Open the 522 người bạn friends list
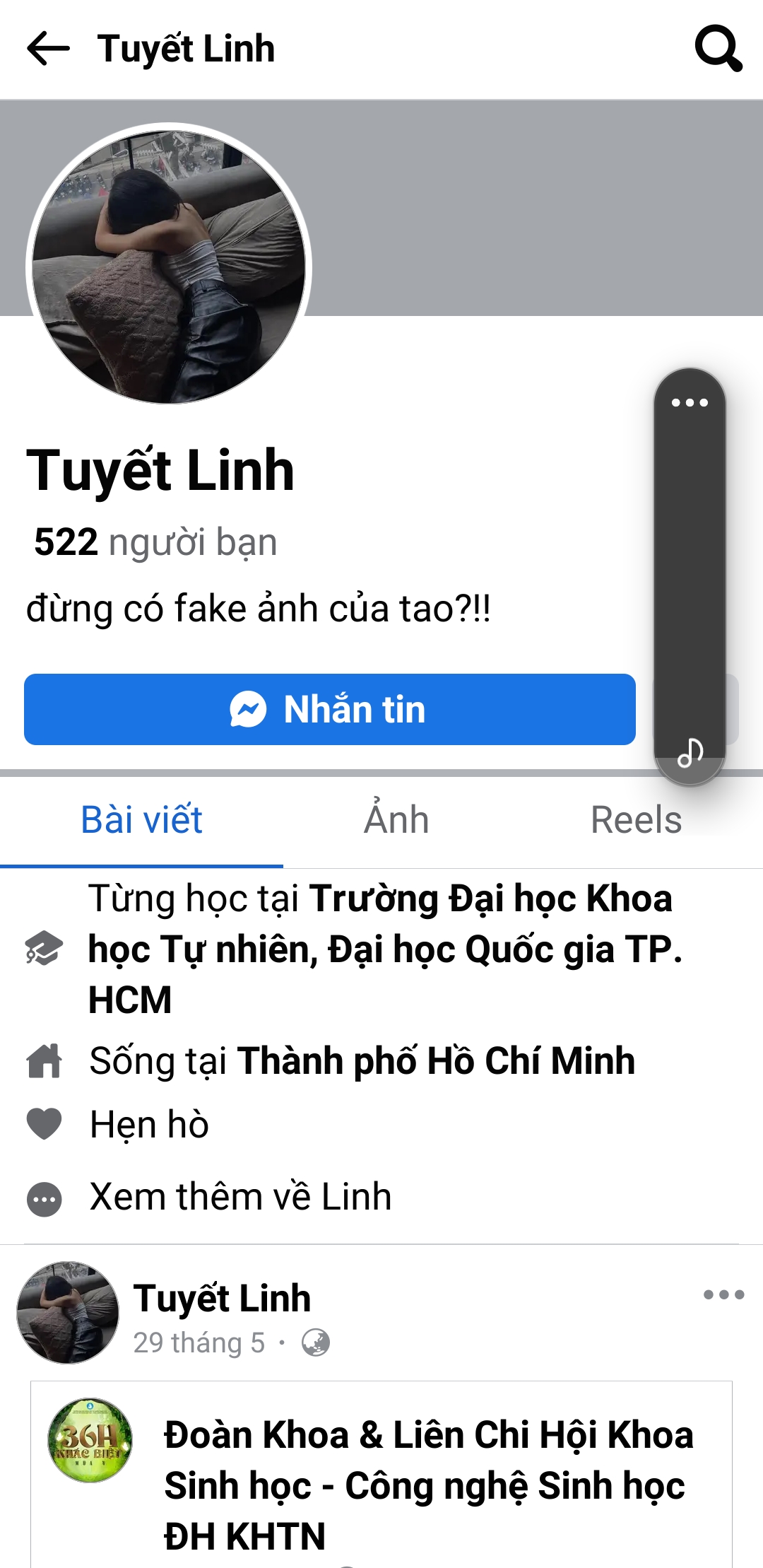This screenshot has height=1568, width=763. (155, 542)
